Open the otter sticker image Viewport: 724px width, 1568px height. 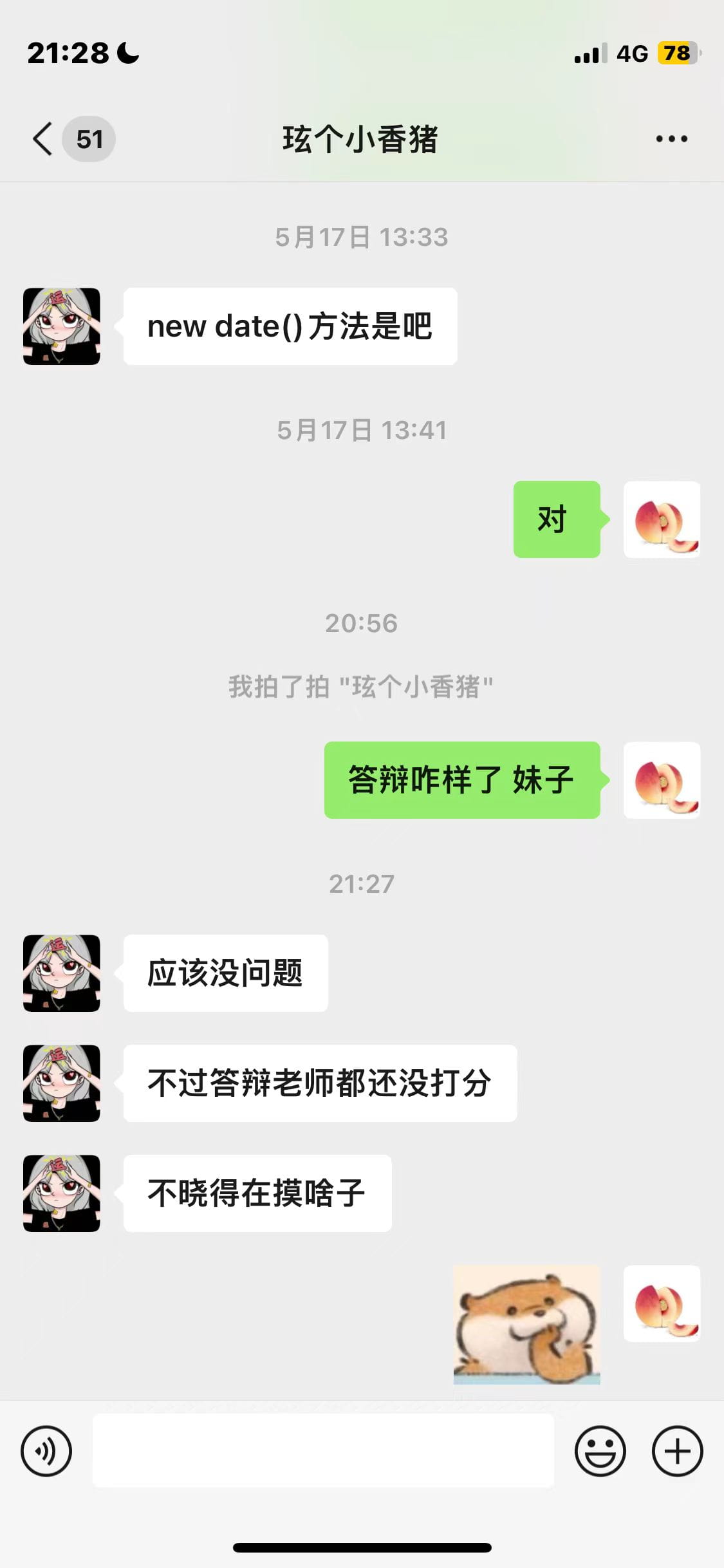click(526, 1325)
